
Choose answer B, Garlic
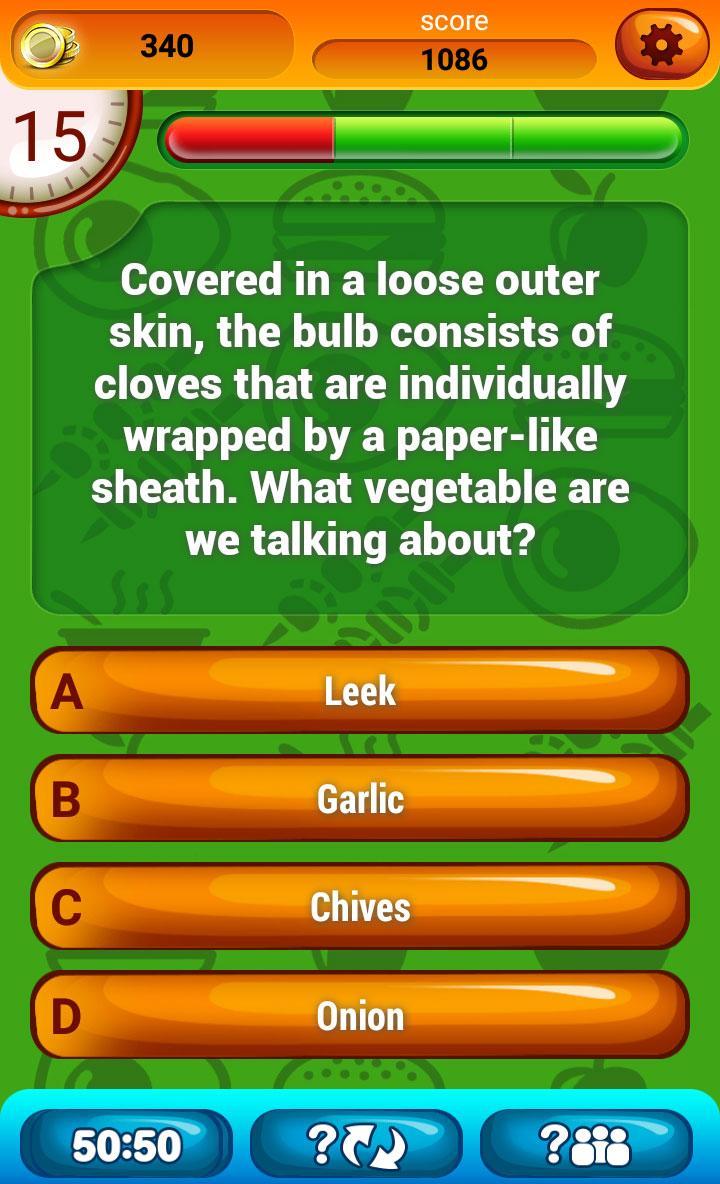point(360,799)
